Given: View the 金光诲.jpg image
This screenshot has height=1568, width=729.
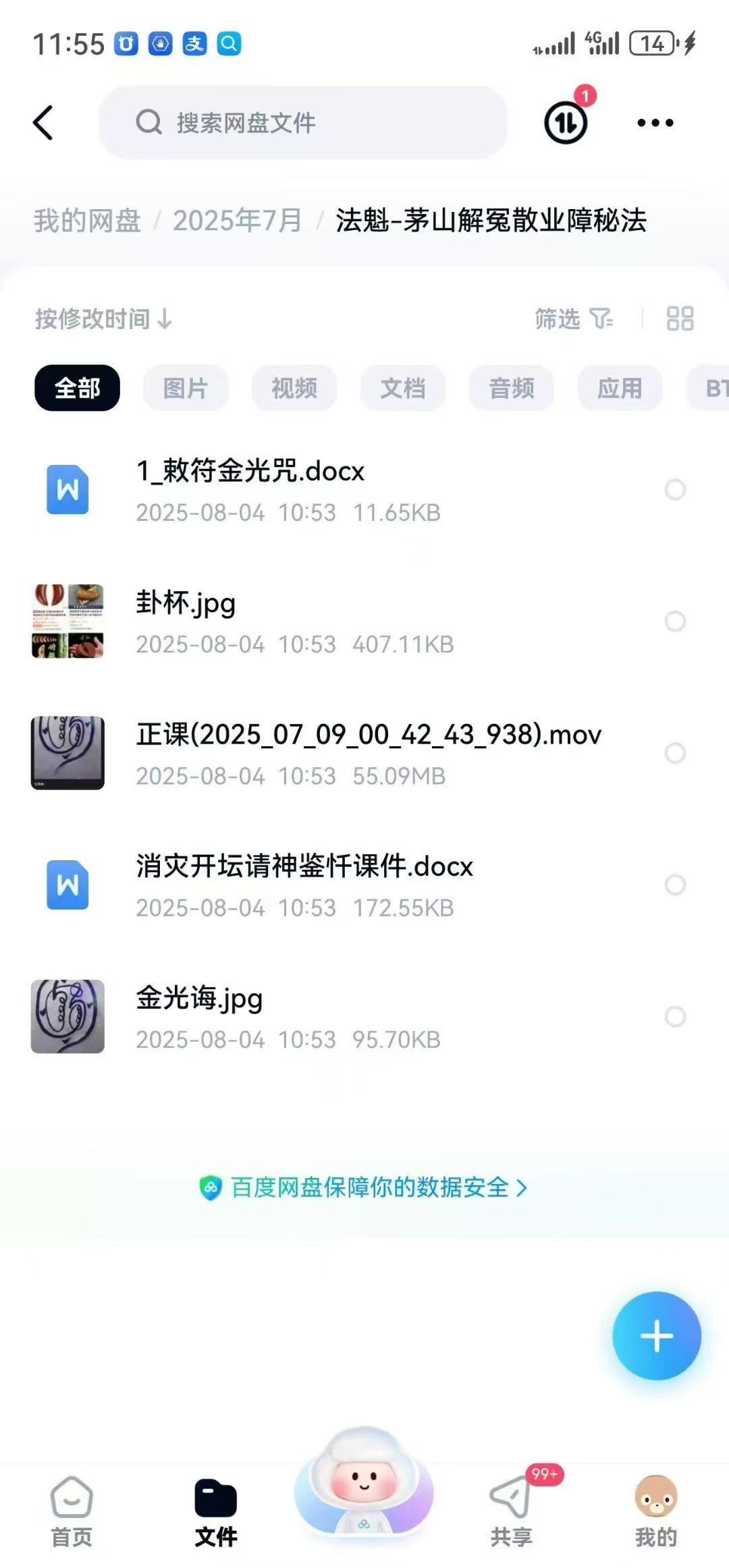Looking at the screenshot, I should [199, 998].
